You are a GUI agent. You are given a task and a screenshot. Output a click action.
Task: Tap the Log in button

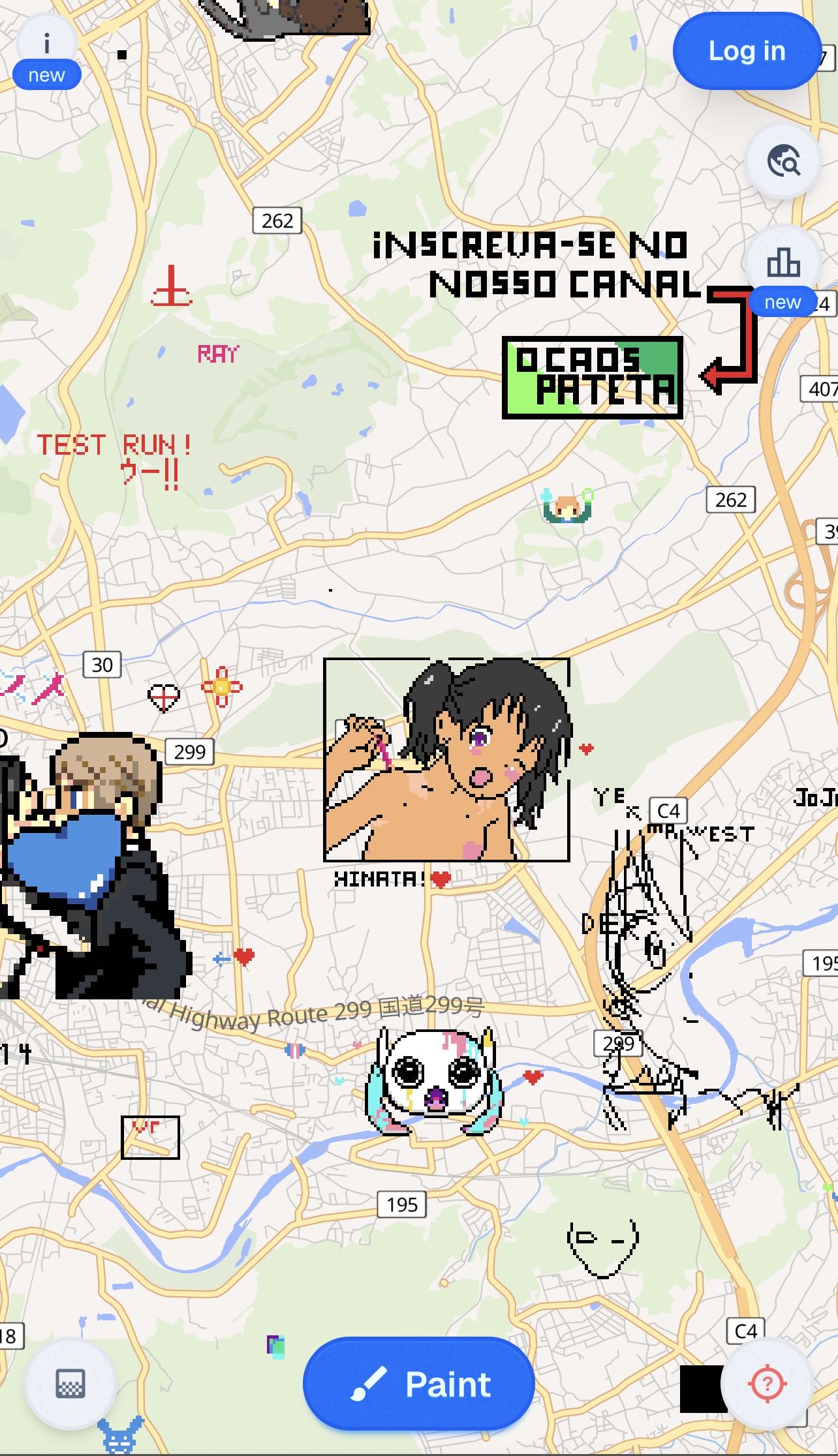click(747, 51)
